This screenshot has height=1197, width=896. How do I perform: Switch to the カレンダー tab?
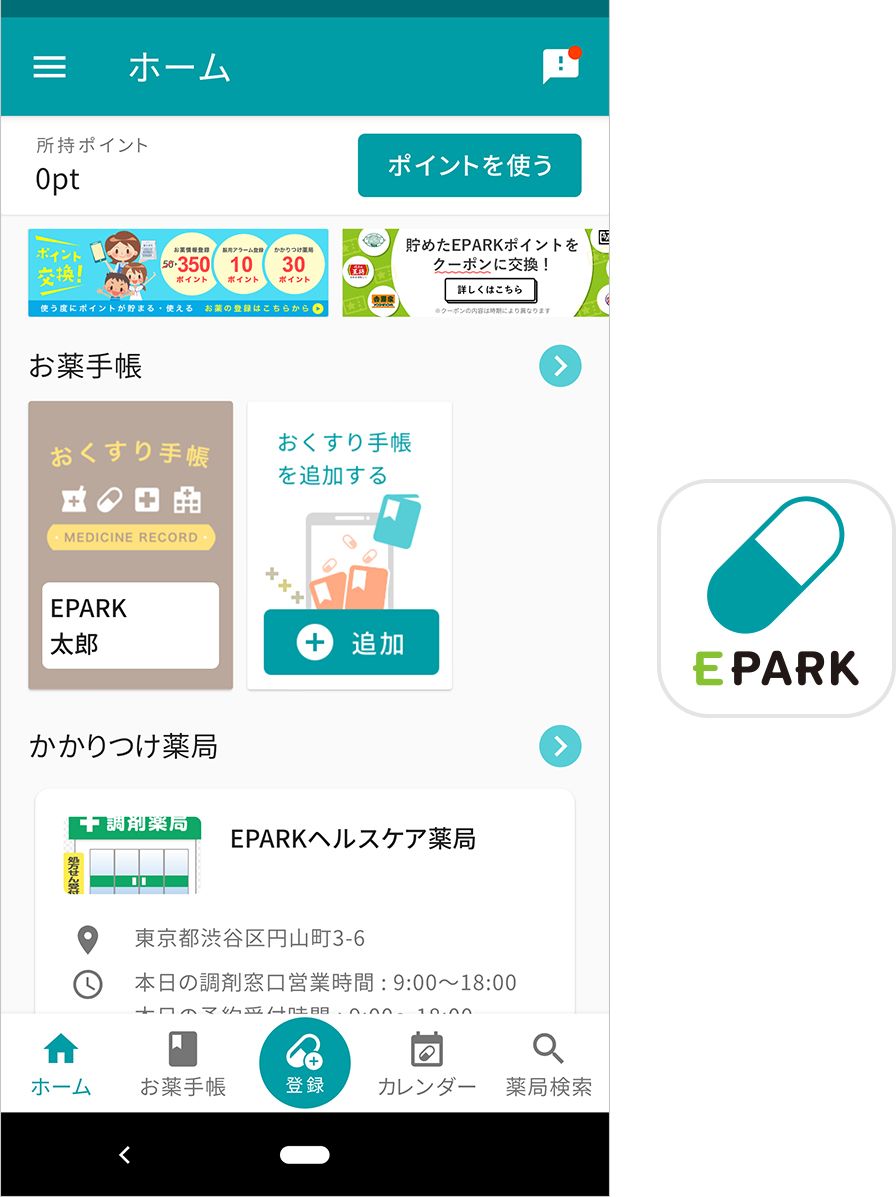(426, 1066)
